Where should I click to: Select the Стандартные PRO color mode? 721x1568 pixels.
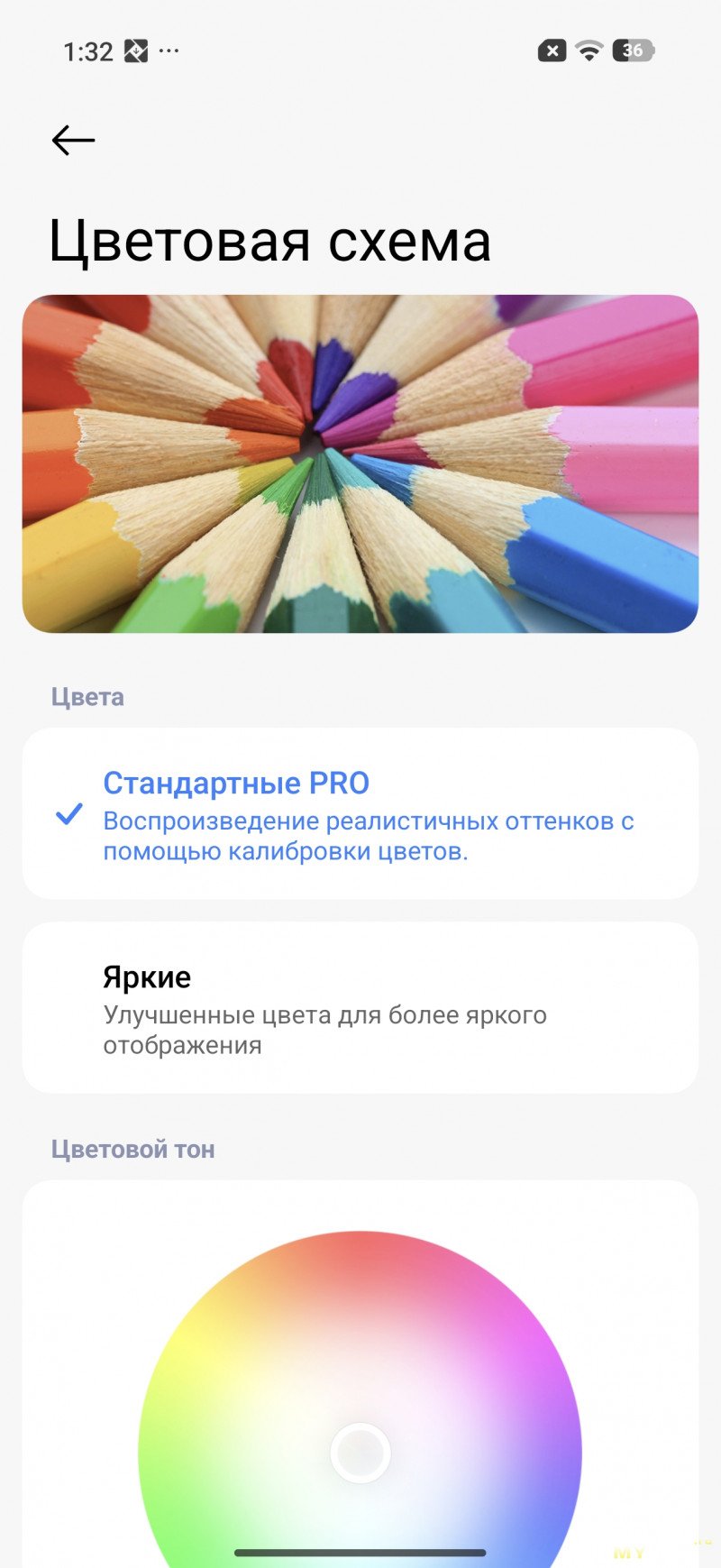tap(360, 813)
